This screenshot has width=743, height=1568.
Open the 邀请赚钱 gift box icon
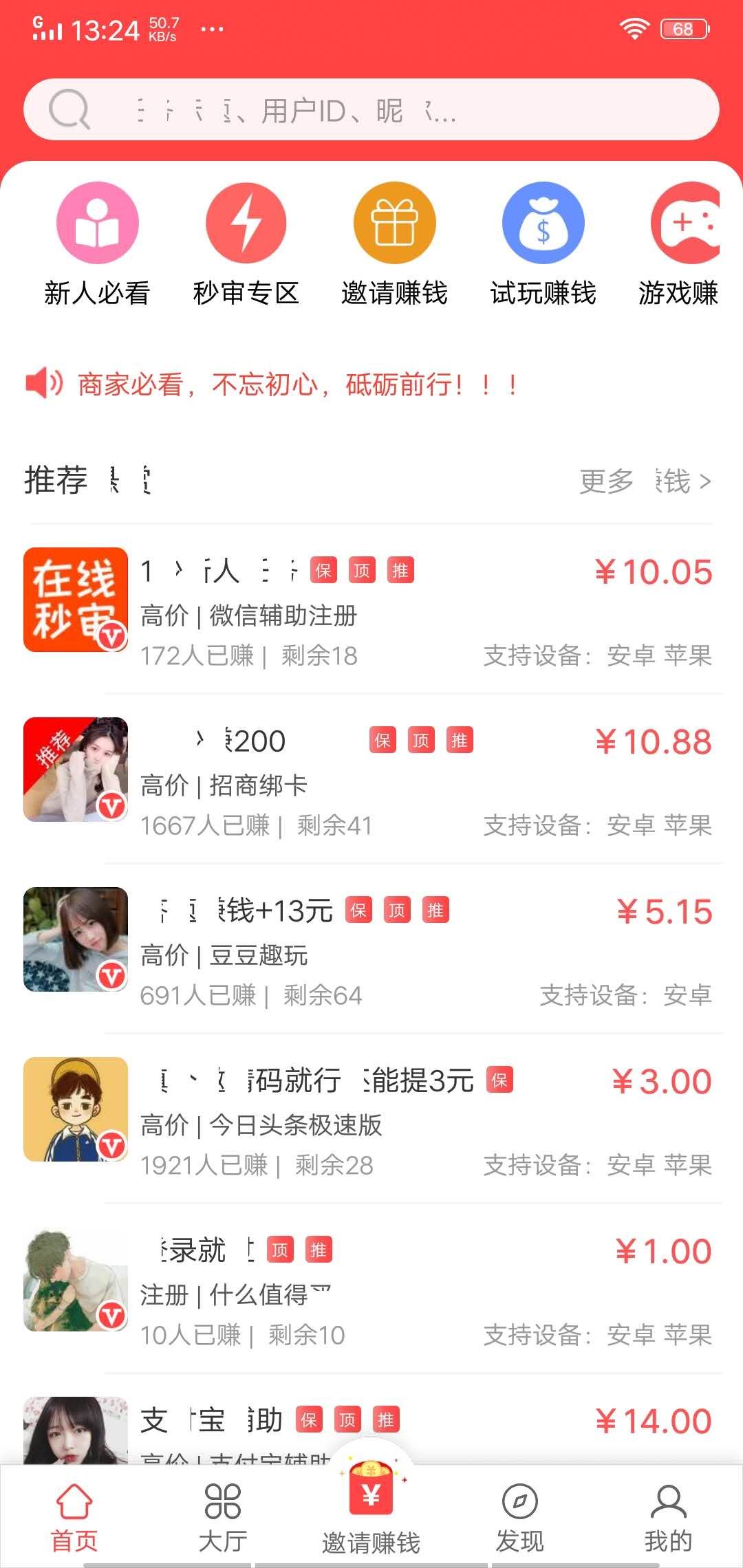point(394,223)
